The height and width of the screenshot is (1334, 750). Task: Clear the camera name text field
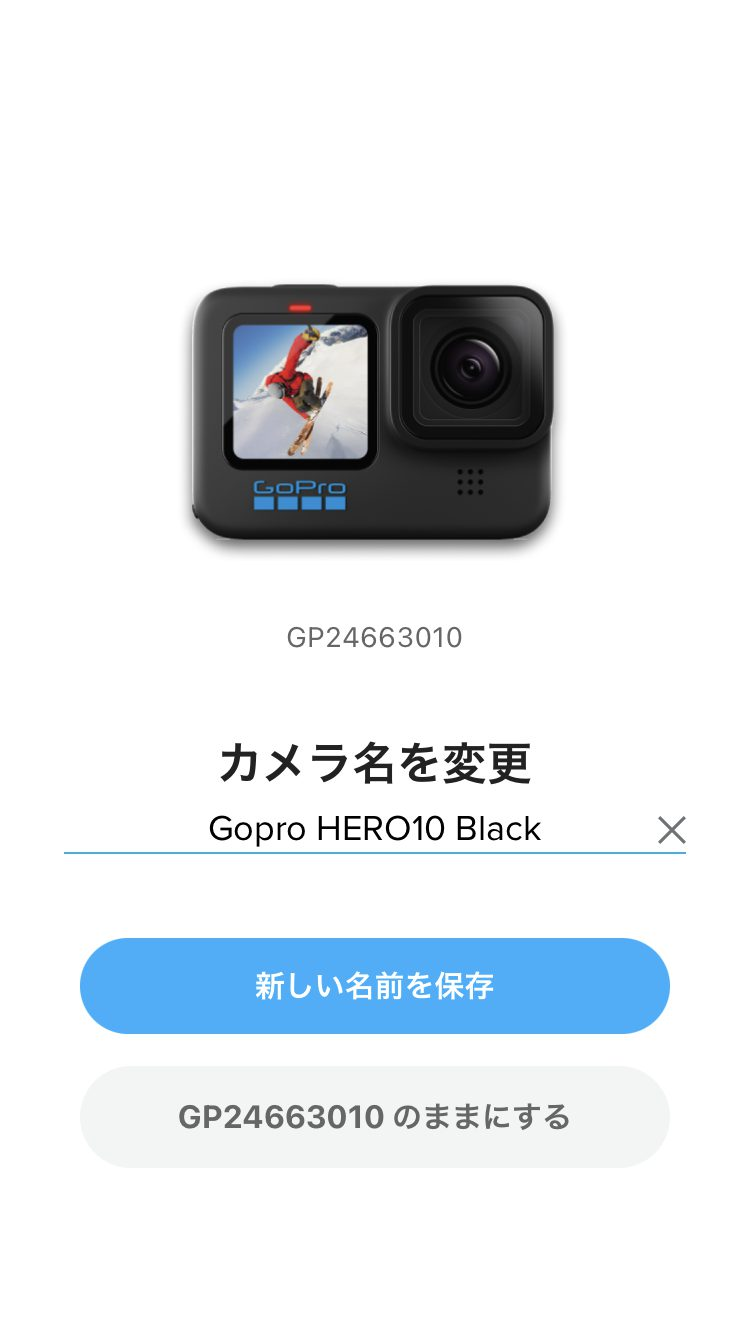pyautogui.click(x=671, y=829)
